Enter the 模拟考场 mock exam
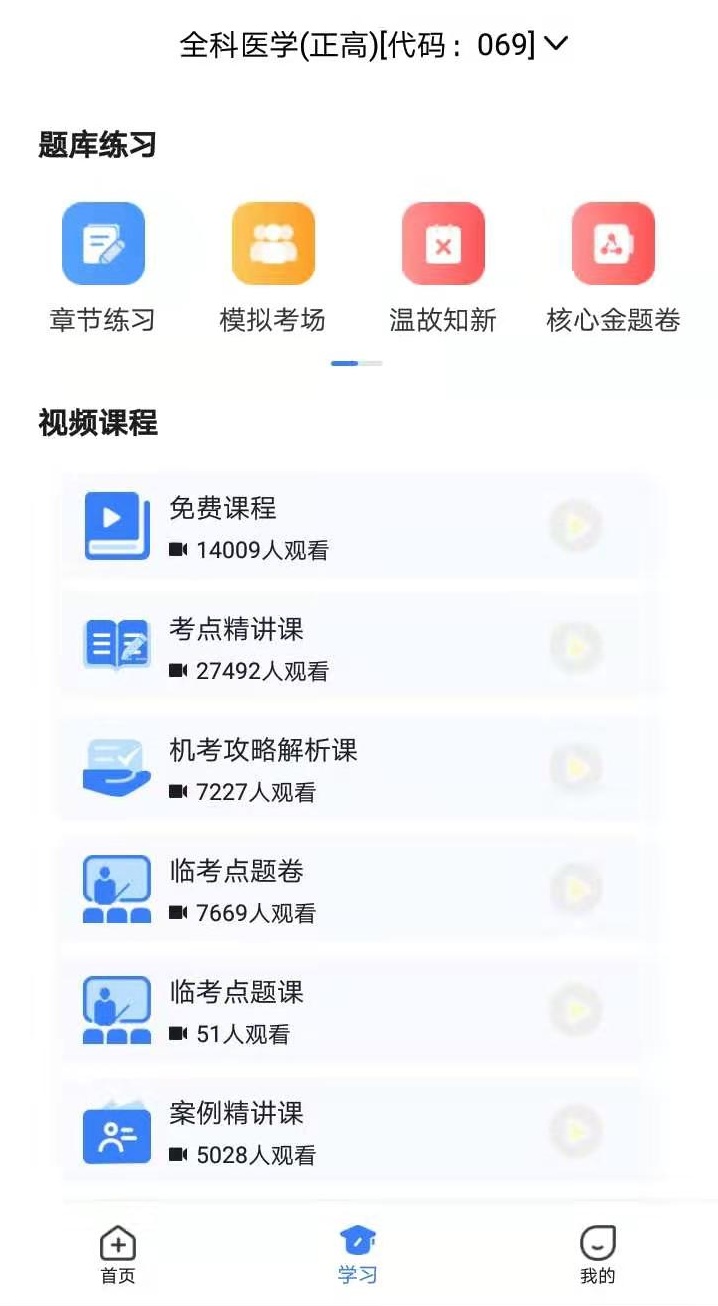This screenshot has width=718, height=1306. point(273,266)
